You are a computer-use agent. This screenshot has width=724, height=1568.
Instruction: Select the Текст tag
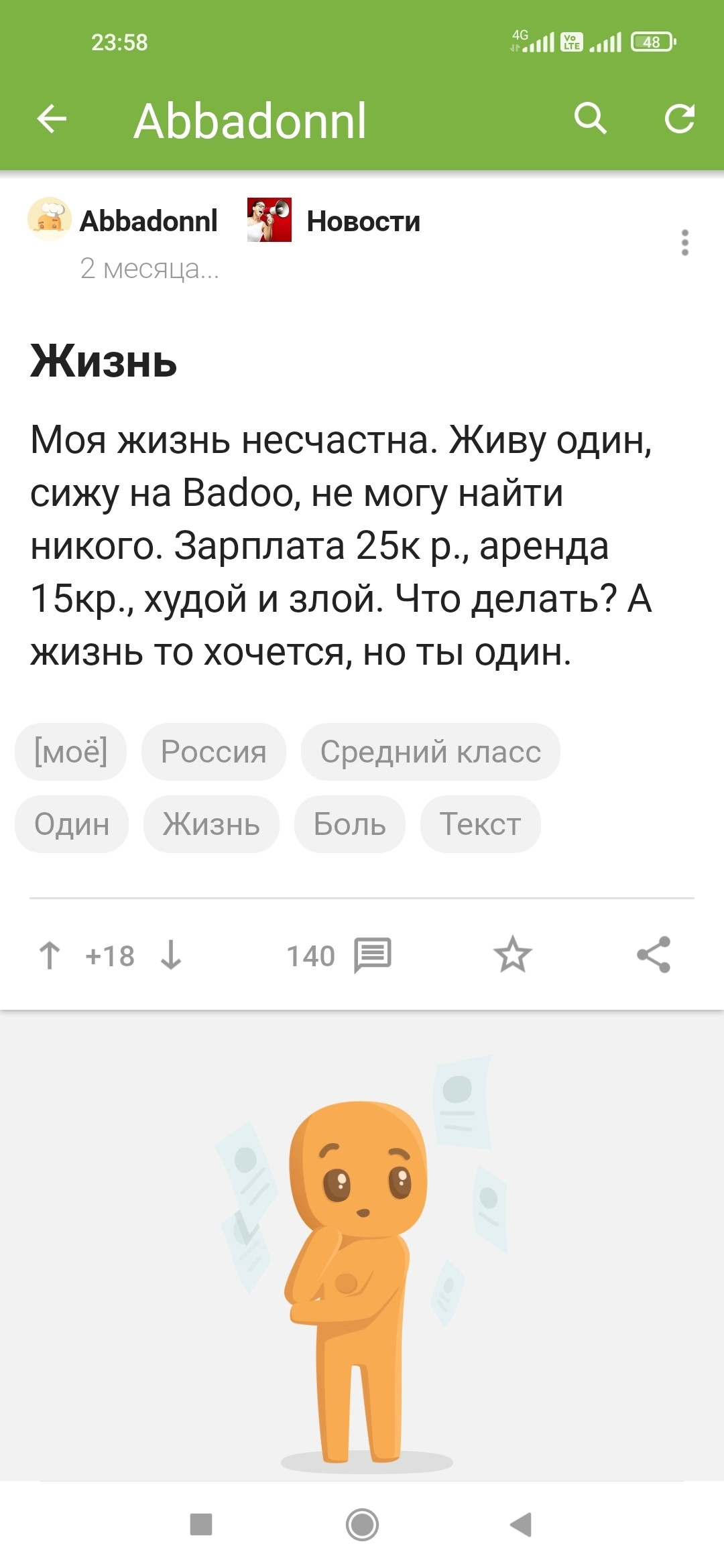480,824
